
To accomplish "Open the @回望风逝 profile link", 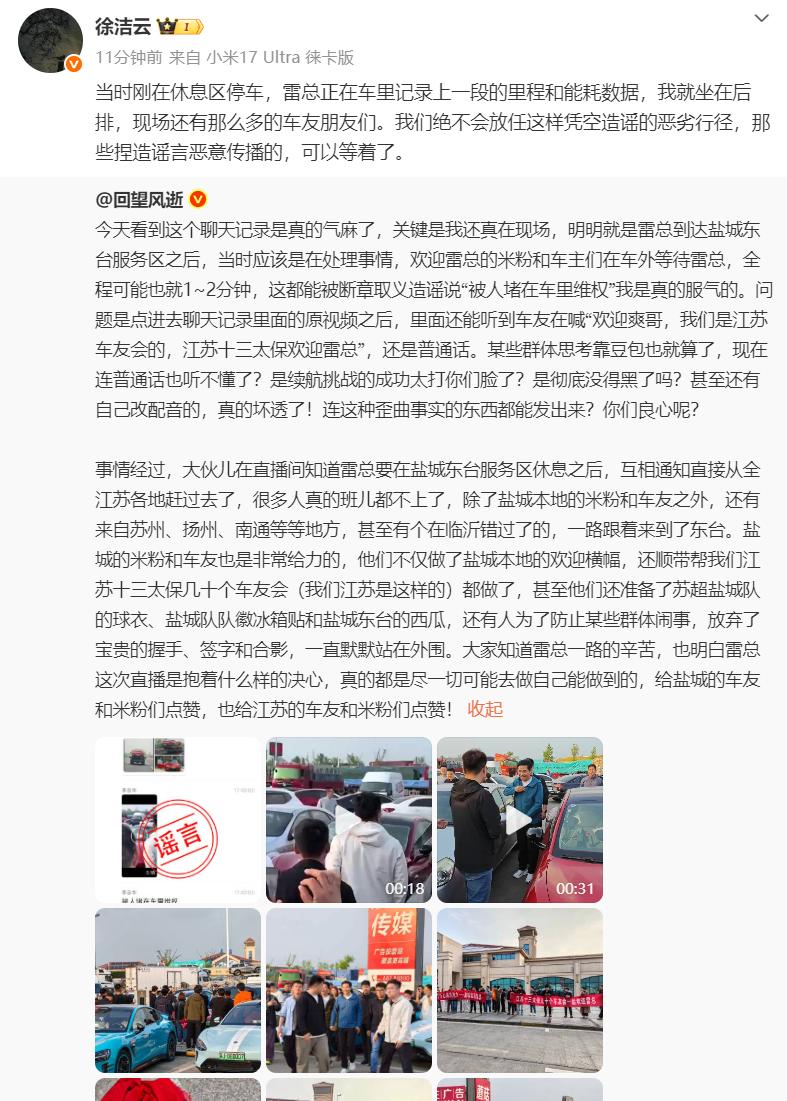I will pyautogui.click(x=139, y=200).
